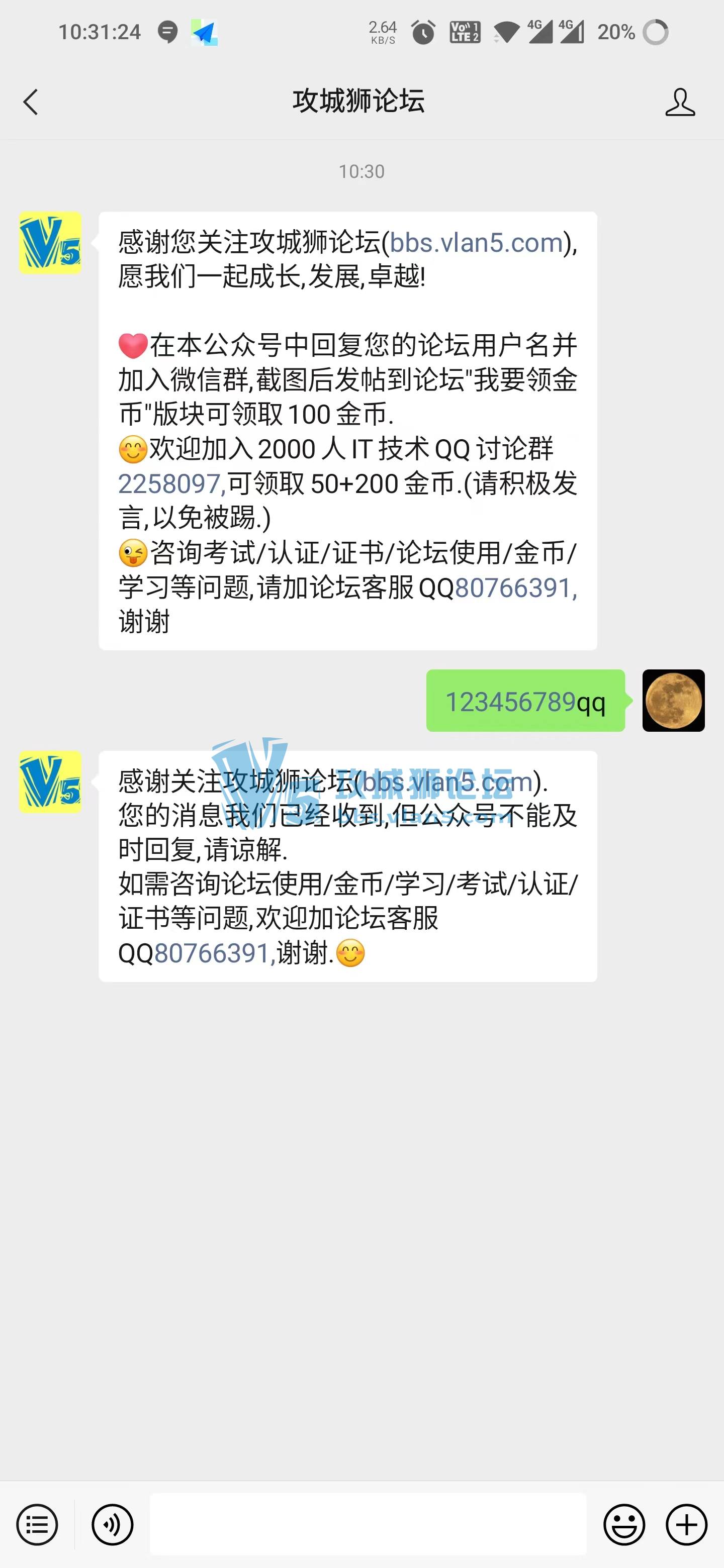Screen dimensions: 724x1568
Task: Open the plus attachments panel
Action: coord(686,1525)
